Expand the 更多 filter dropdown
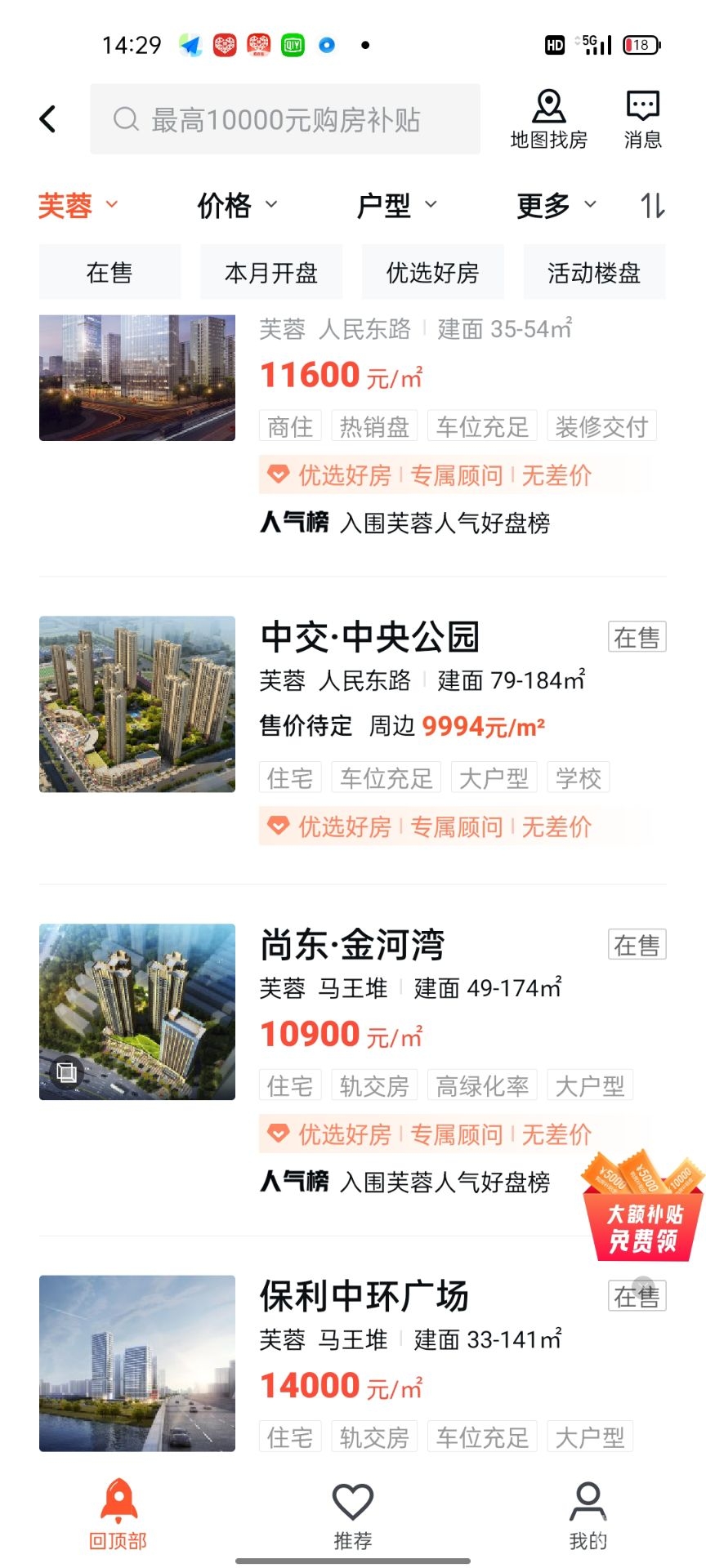Image resolution: width=706 pixels, height=1568 pixels. coord(556,205)
